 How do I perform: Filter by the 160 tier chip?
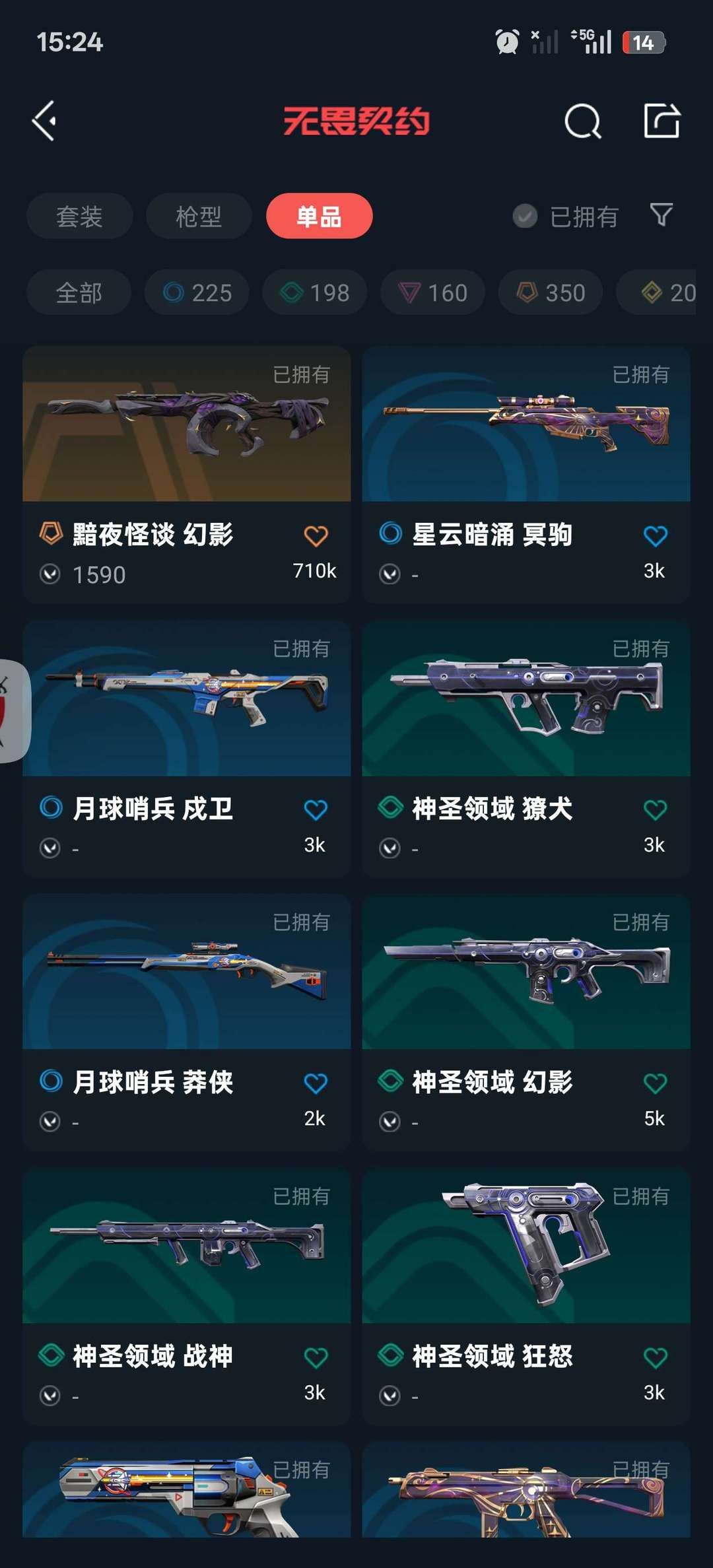click(432, 292)
